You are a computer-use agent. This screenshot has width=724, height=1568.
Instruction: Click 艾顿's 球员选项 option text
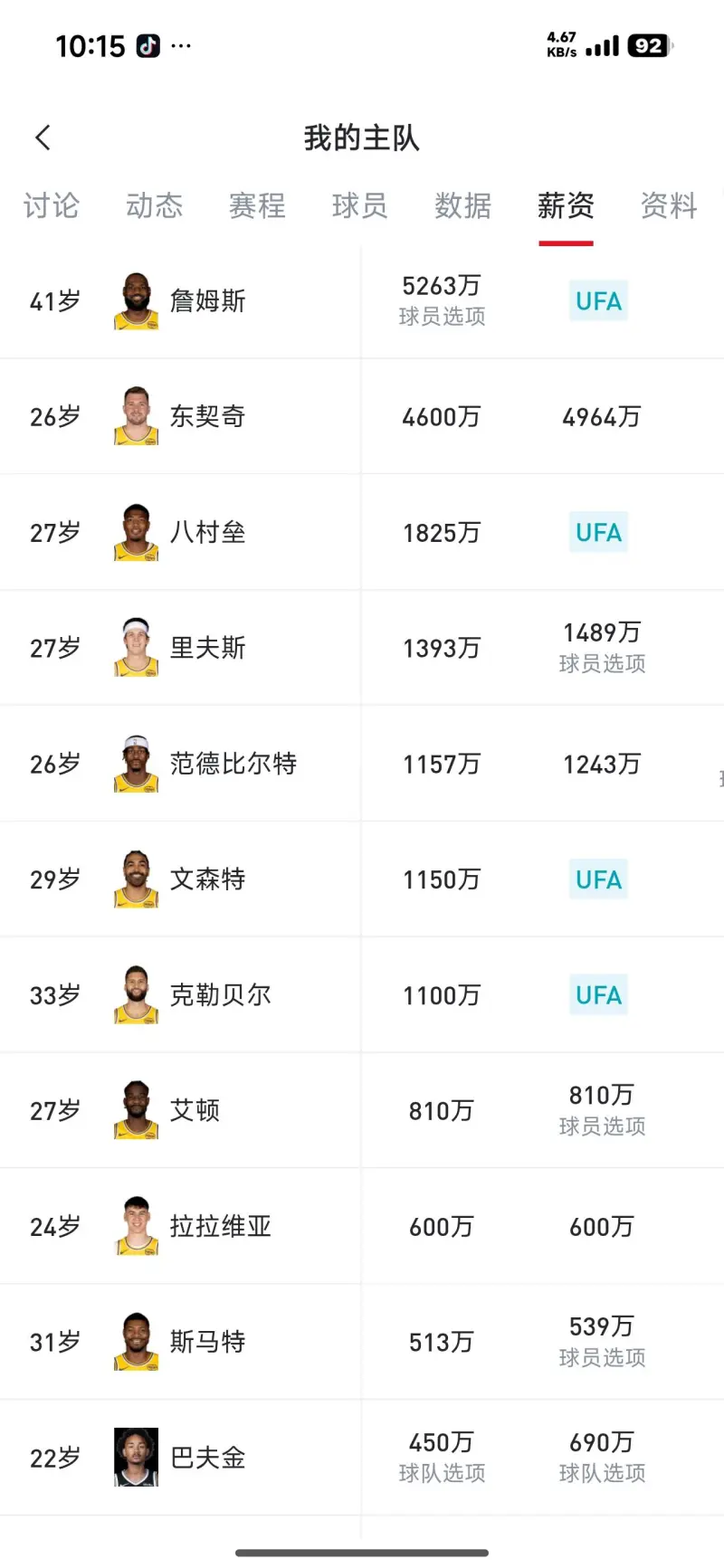602,1126
